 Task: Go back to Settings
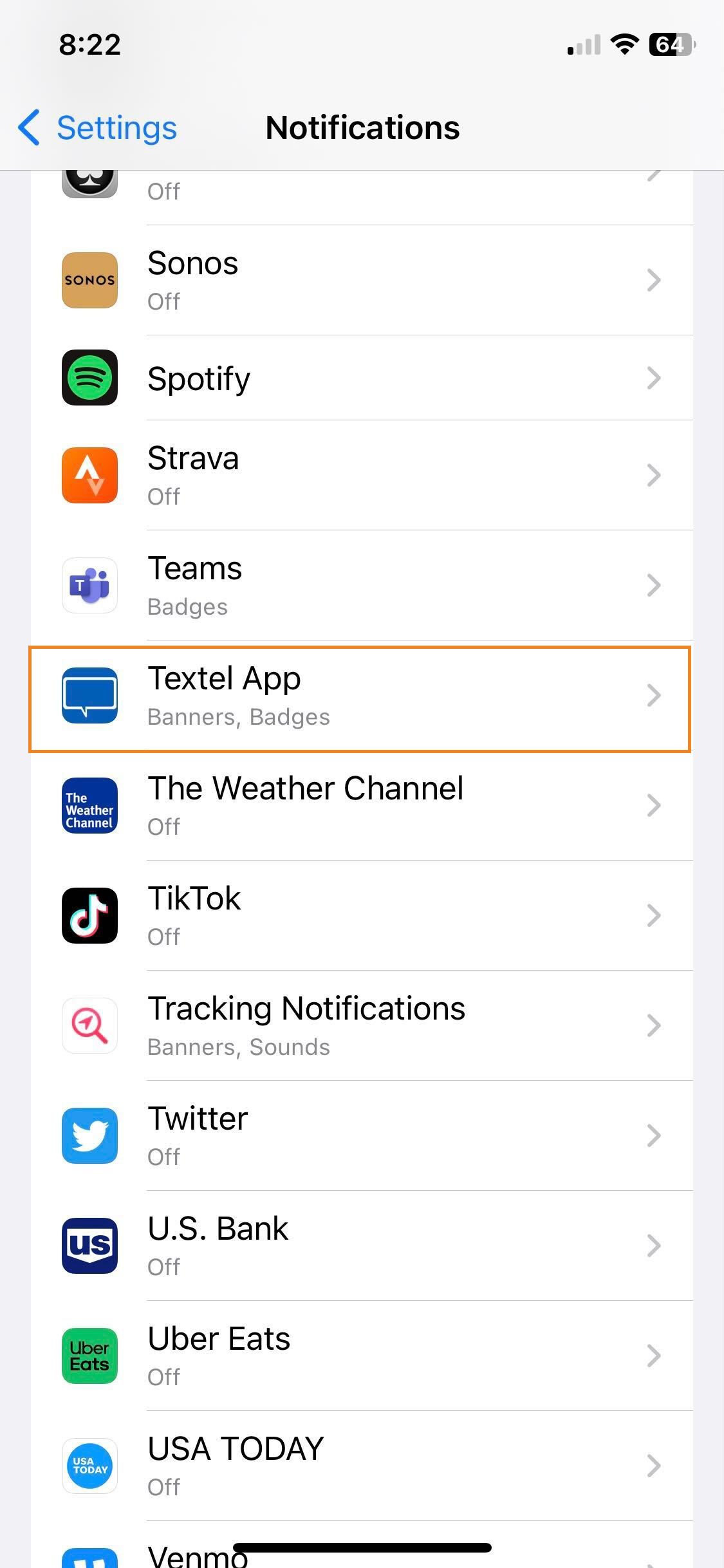[x=98, y=127]
